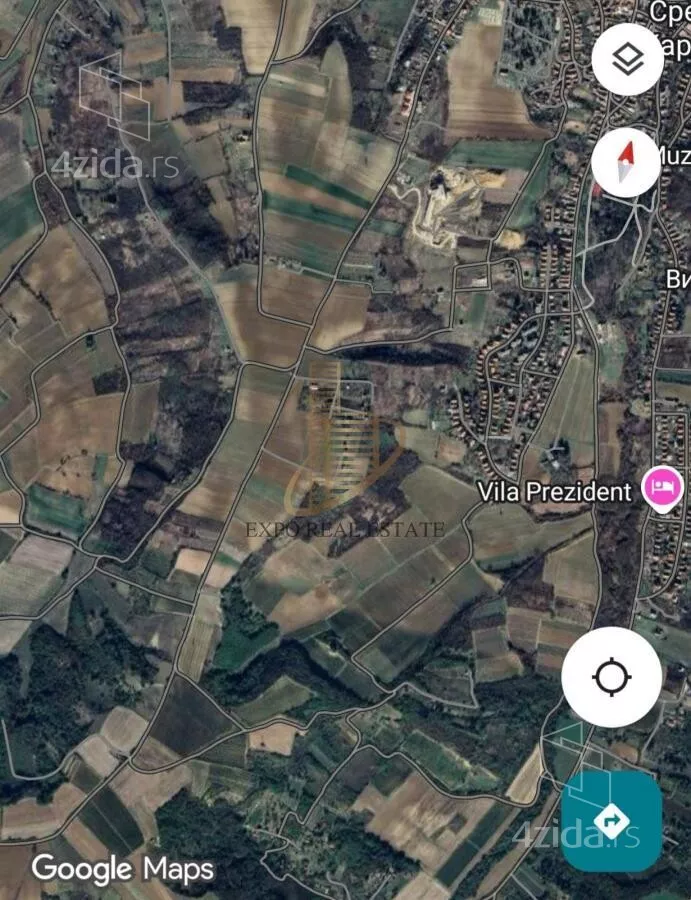This screenshot has width=691, height=900.
Task: Open the Vila Prezident hotel pin
Action: [x=662, y=491]
